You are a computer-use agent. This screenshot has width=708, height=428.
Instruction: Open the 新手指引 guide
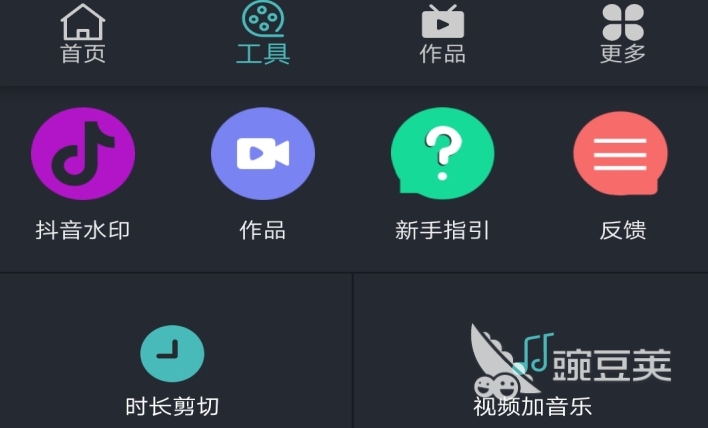442,155
